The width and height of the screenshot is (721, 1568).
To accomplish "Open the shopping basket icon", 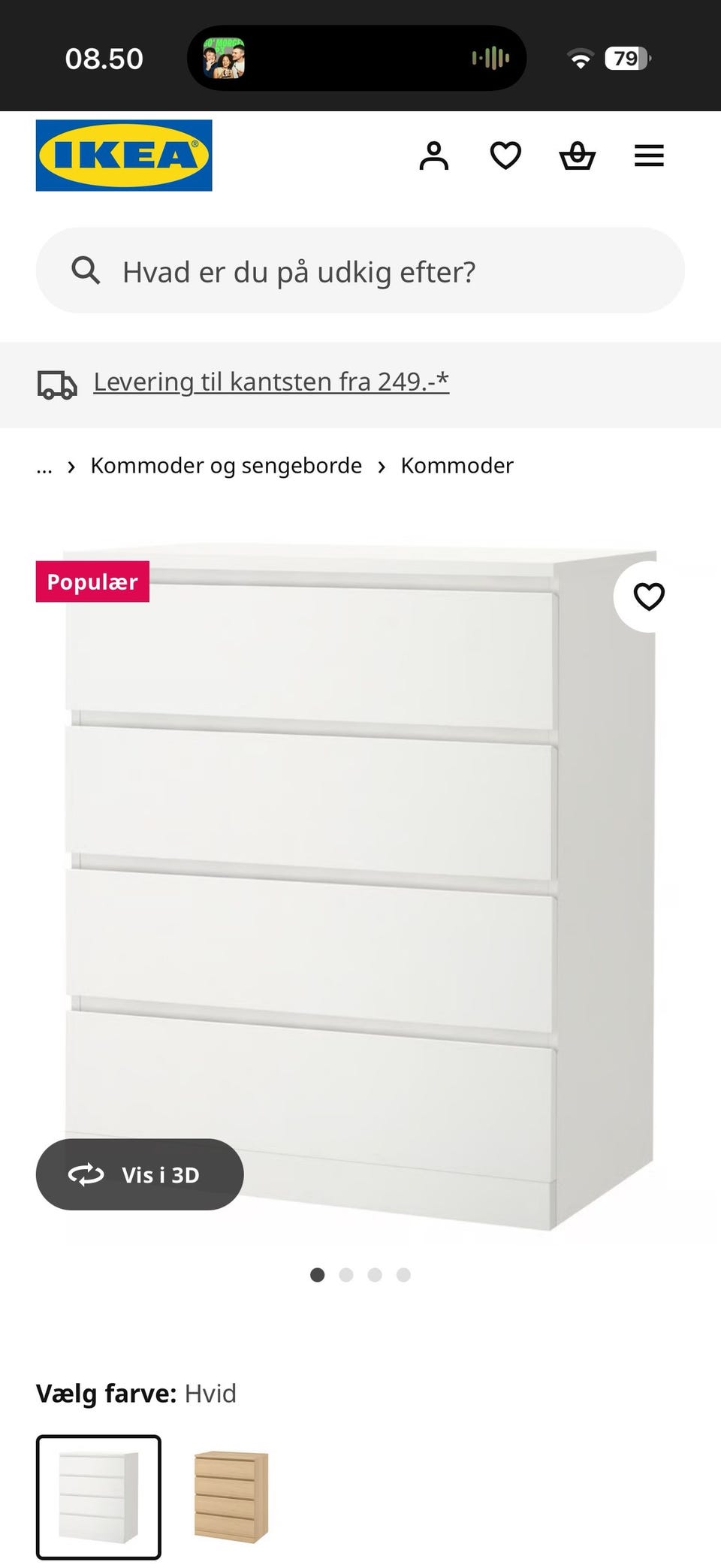I will point(577,156).
